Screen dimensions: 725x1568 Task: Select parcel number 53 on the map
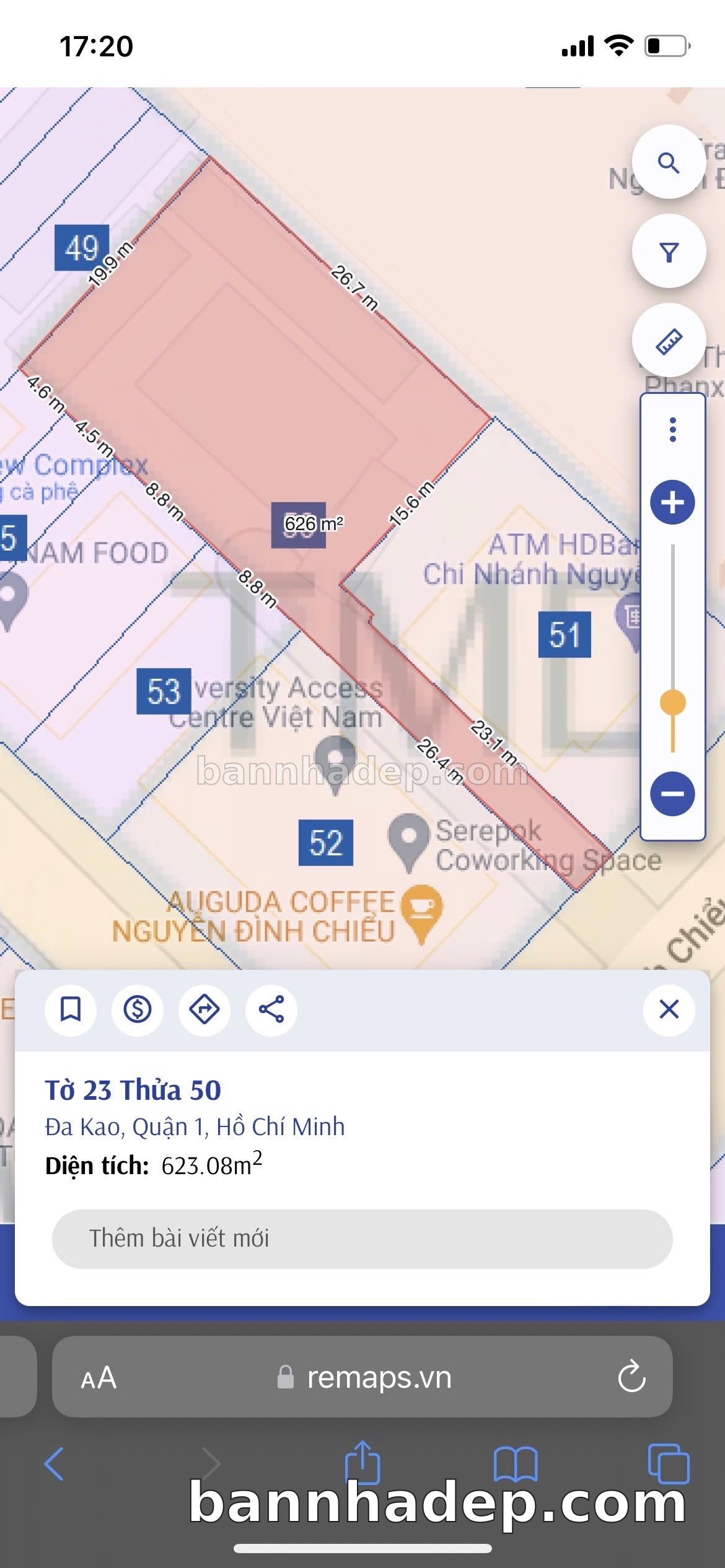(x=164, y=691)
